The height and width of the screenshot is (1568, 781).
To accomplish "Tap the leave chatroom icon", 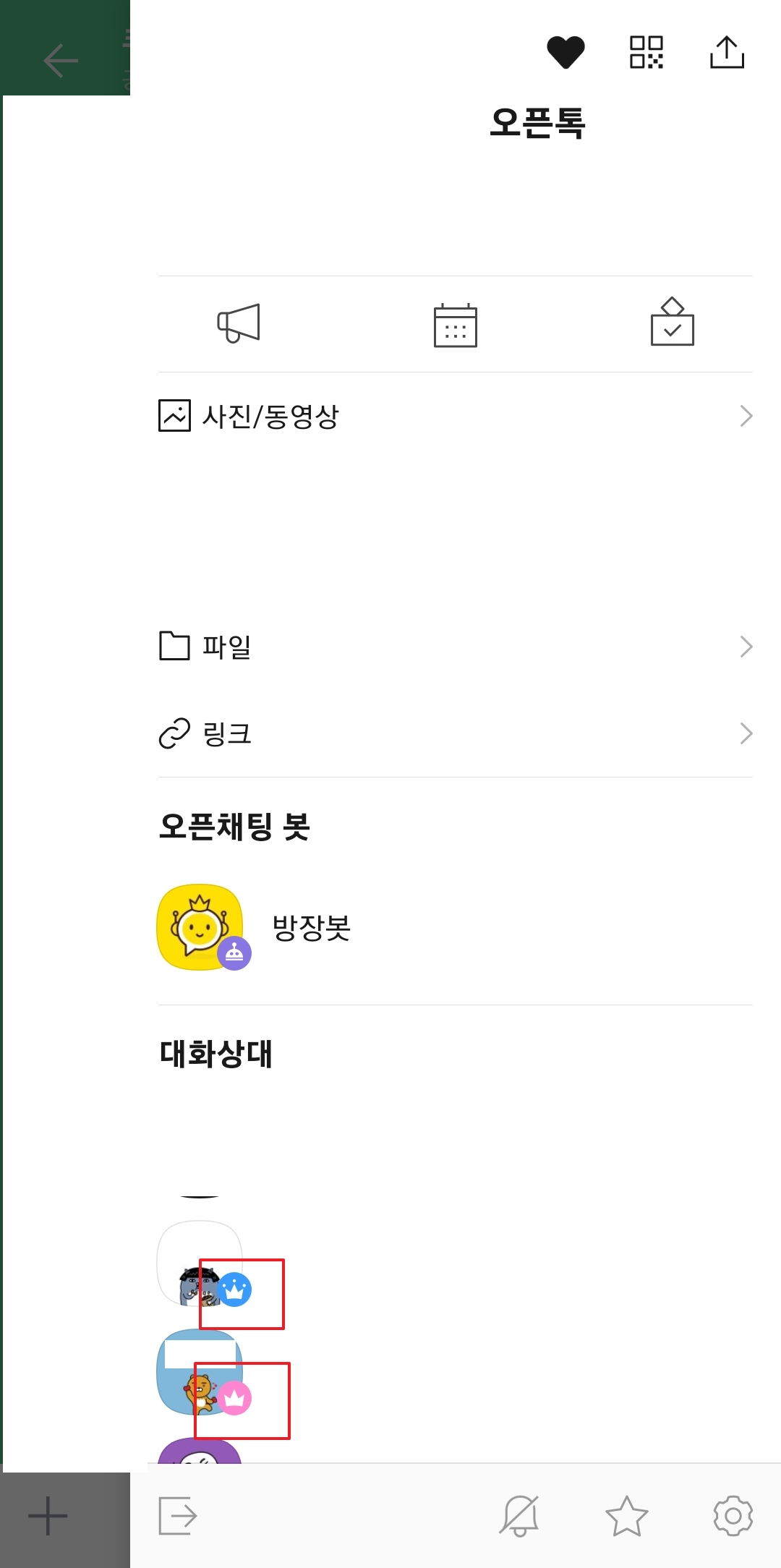I will click(179, 1517).
